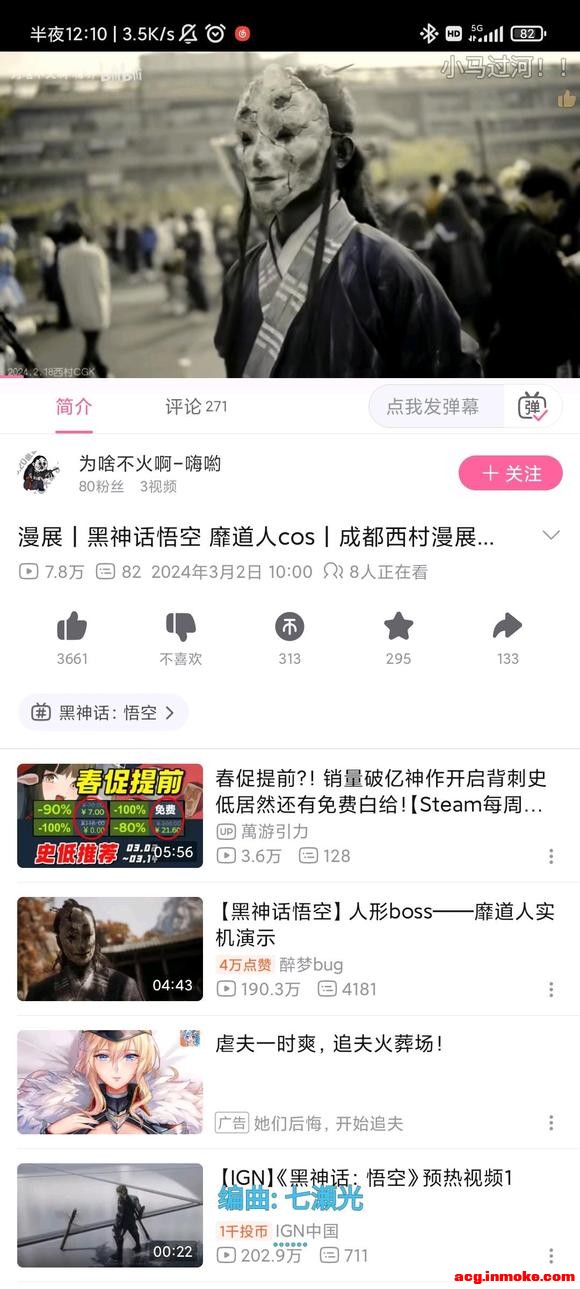Viewport: 580px width, 1289px height.
Task: Open the 春促提前 Steam sale video
Action: [x=290, y=816]
